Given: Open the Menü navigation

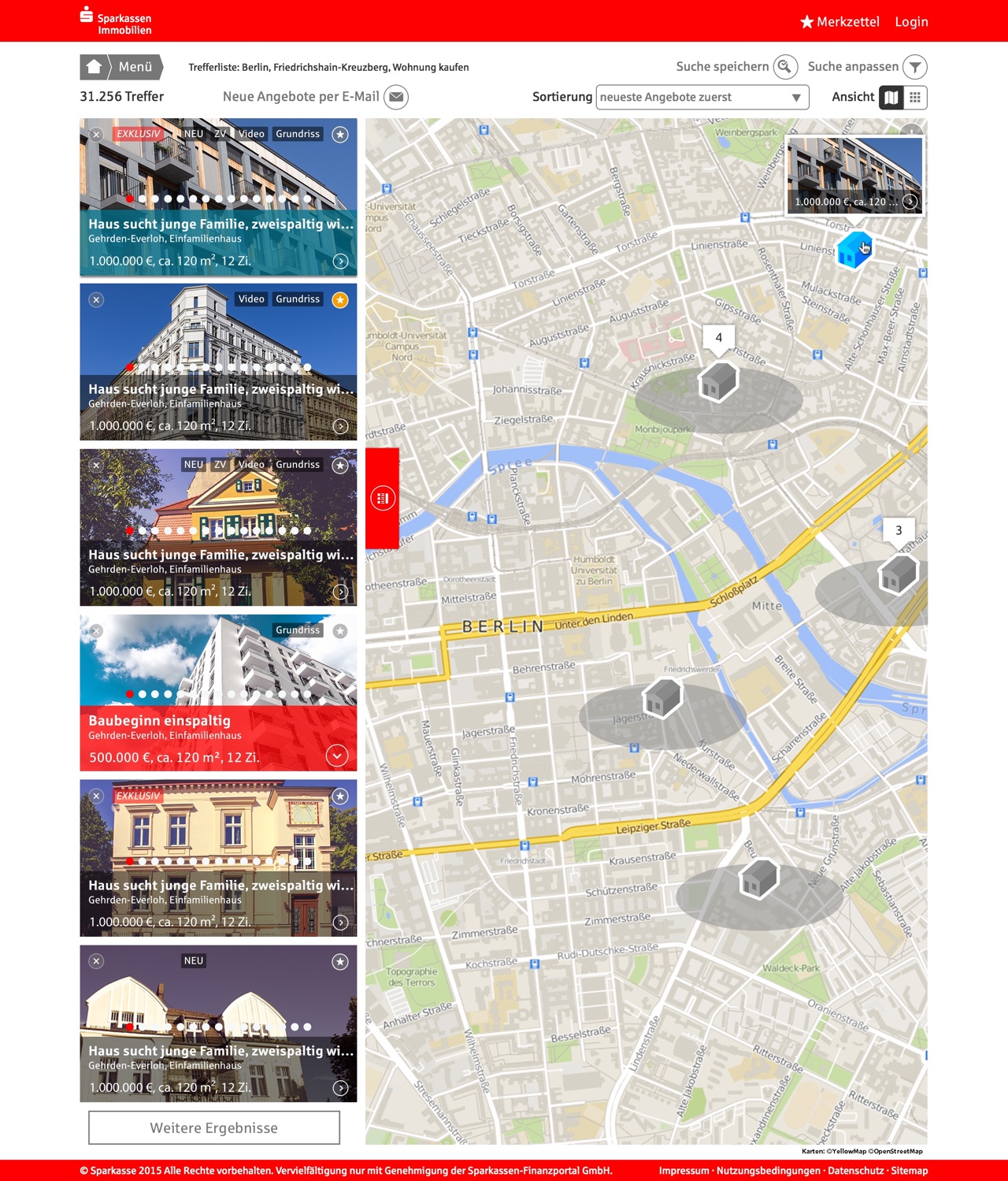Looking at the screenshot, I should point(135,67).
